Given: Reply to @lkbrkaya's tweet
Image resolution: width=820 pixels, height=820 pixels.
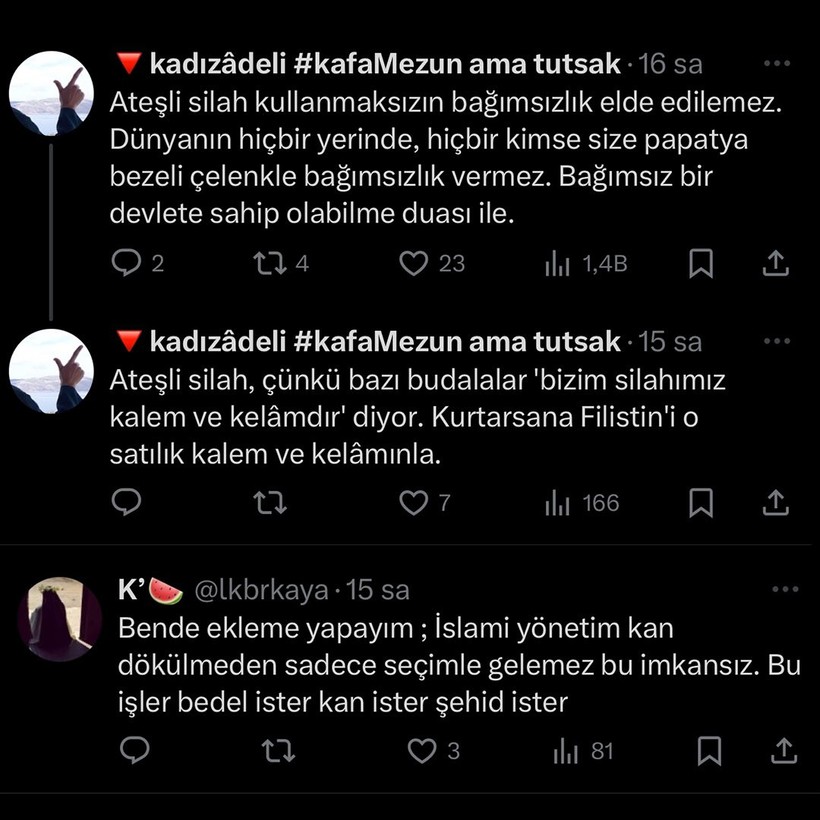Looking at the screenshot, I should [134, 750].
